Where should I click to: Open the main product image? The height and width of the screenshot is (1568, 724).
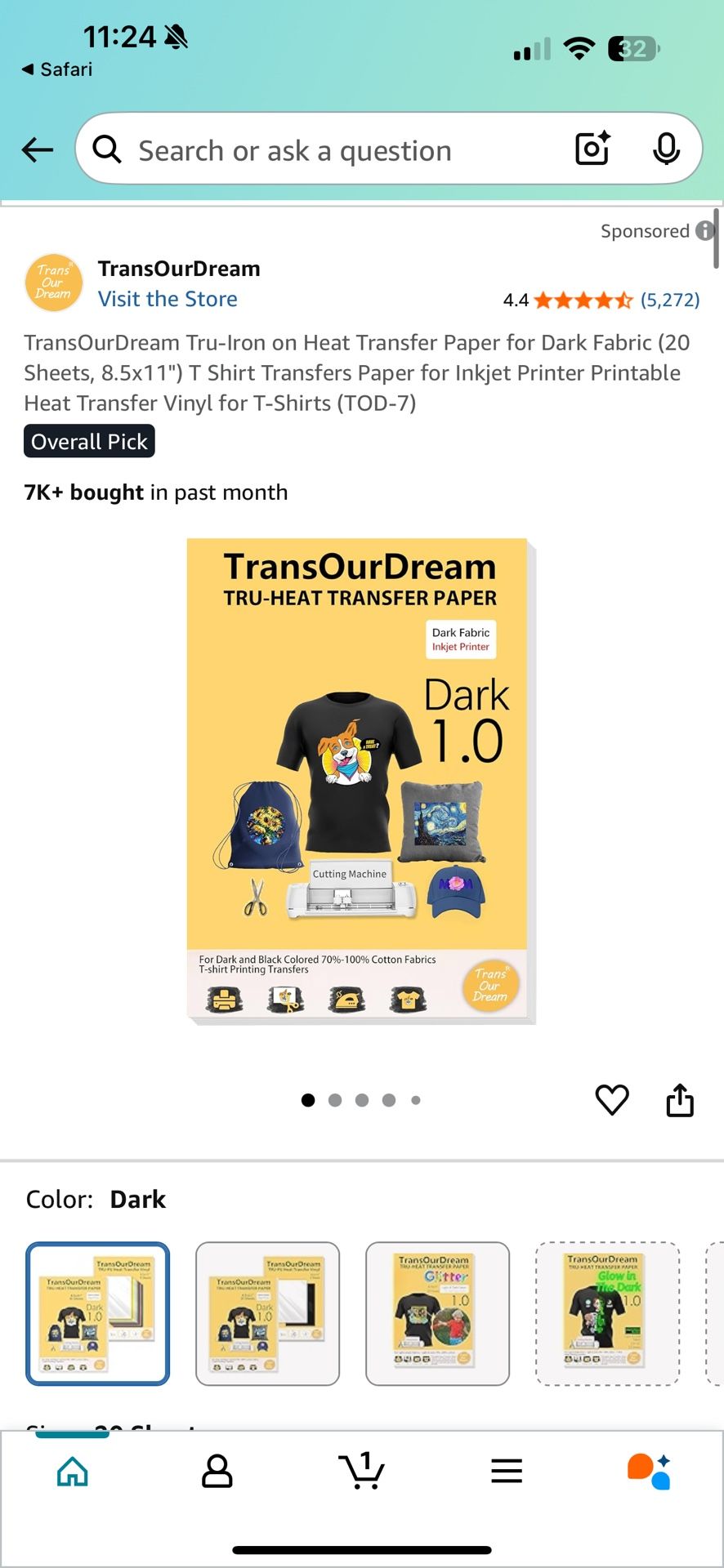[x=360, y=782]
